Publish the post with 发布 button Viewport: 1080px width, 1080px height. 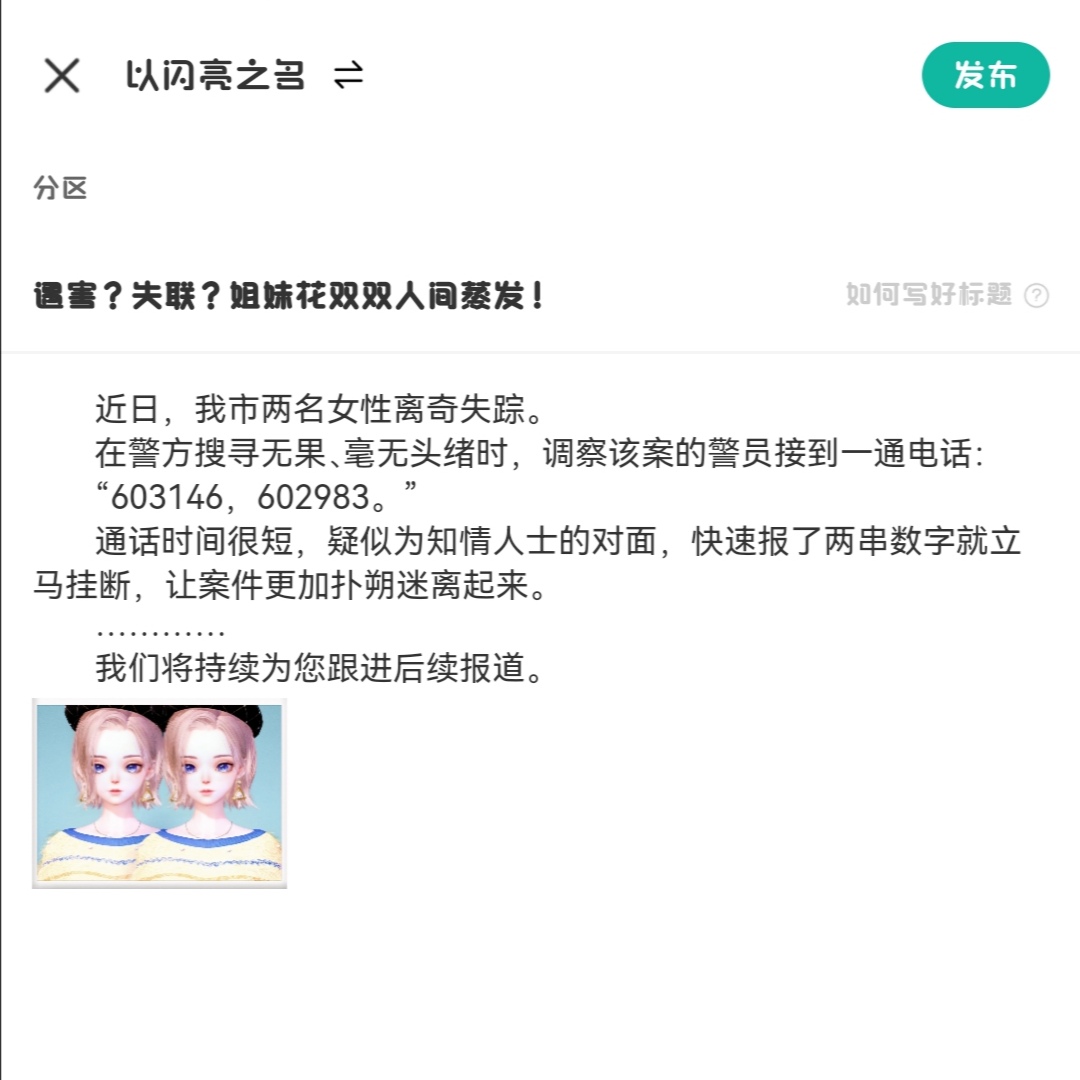pyautogui.click(x=985, y=75)
